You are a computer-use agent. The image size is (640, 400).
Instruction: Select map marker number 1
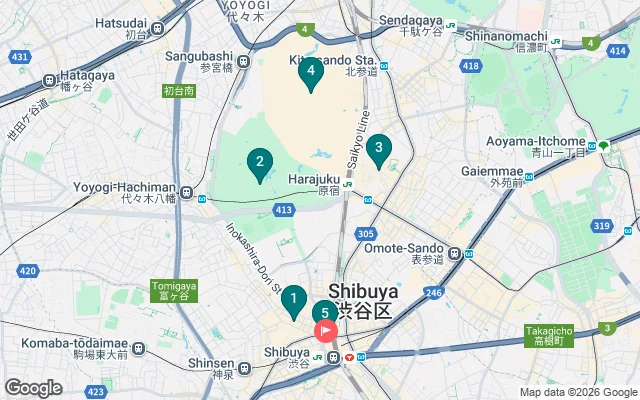point(293,299)
